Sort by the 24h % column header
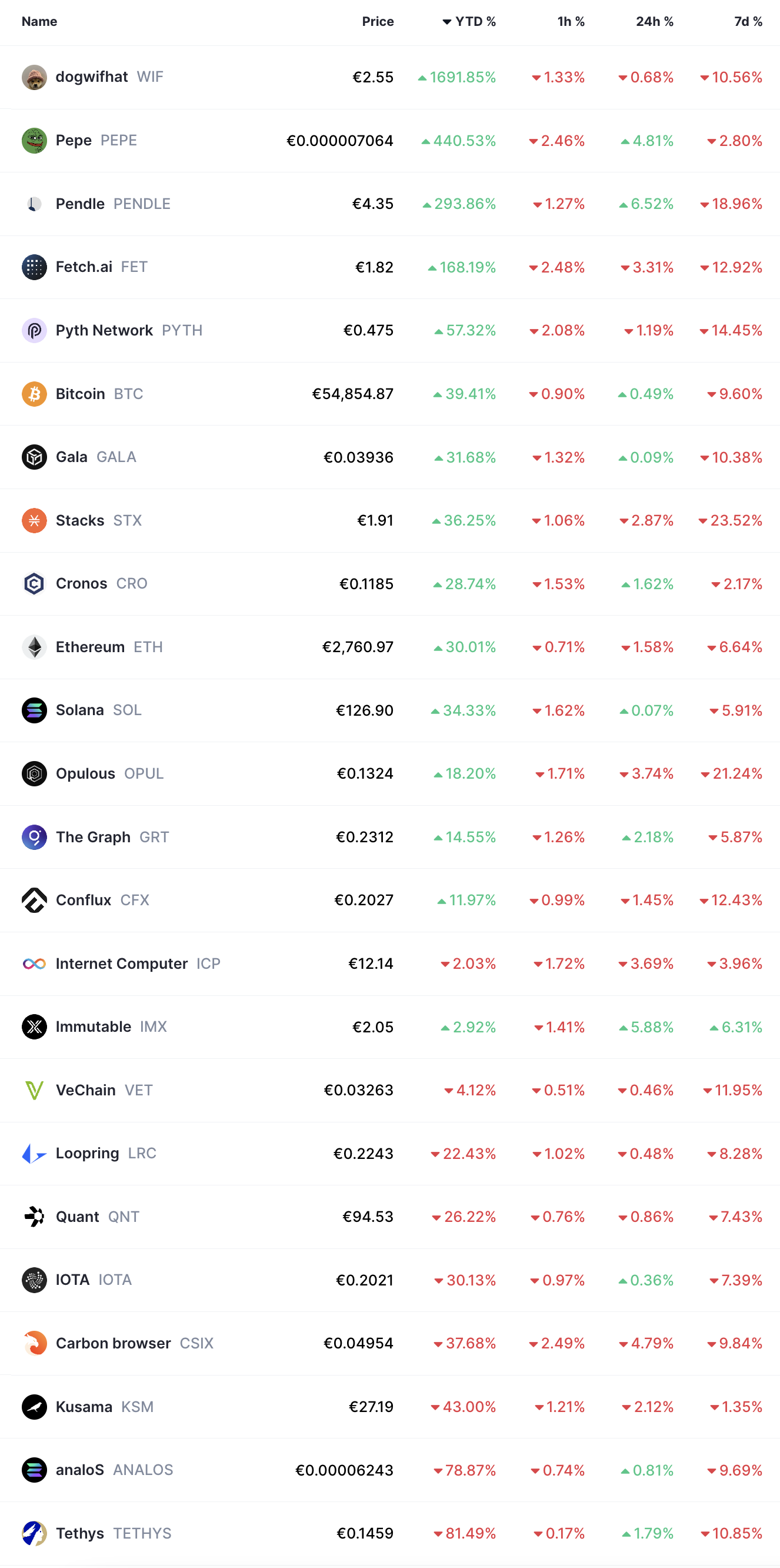Image resolution: width=780 pixels, height=1568 pixels. click(x=654, y=21)
